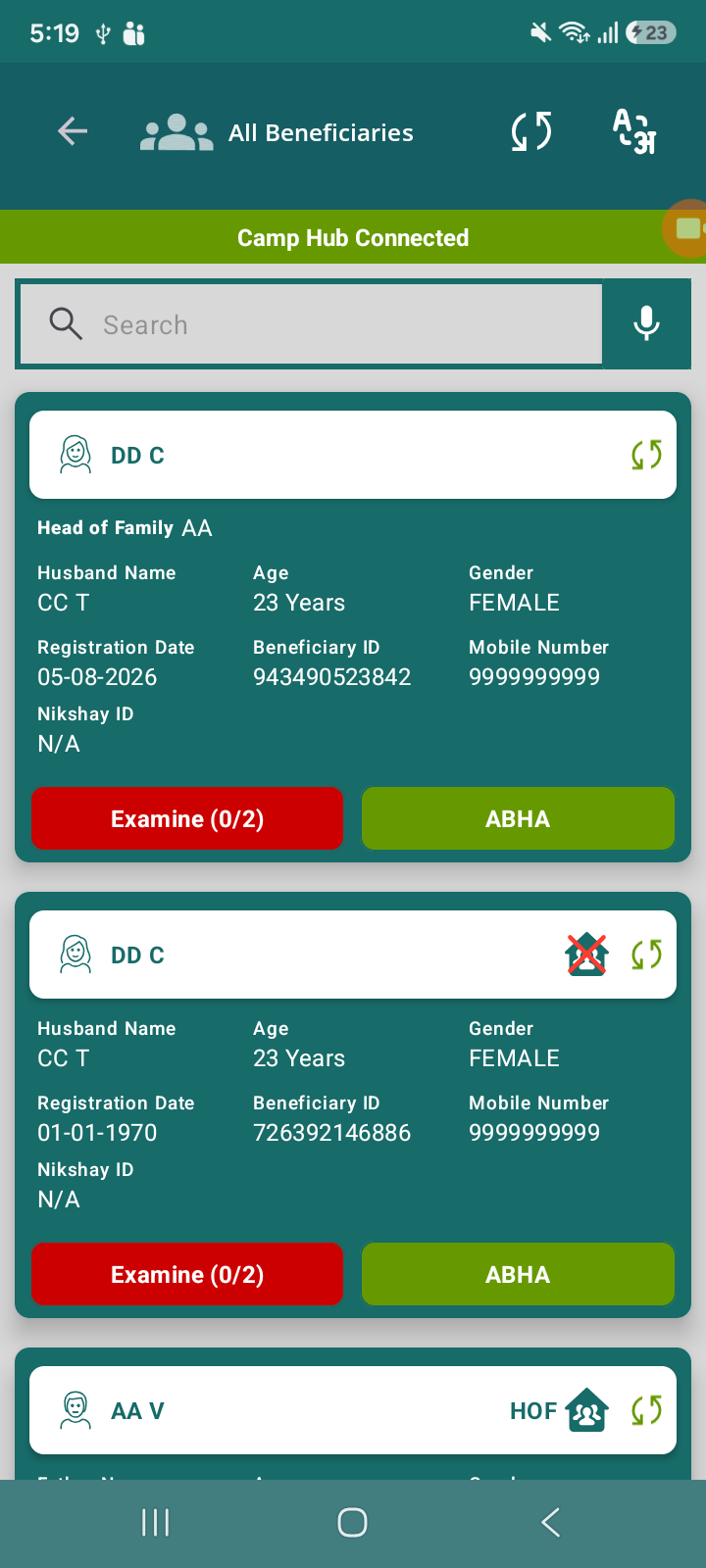706x1568 pixels.
Task: Go to the home screen
Action: tap(352, 1522)
